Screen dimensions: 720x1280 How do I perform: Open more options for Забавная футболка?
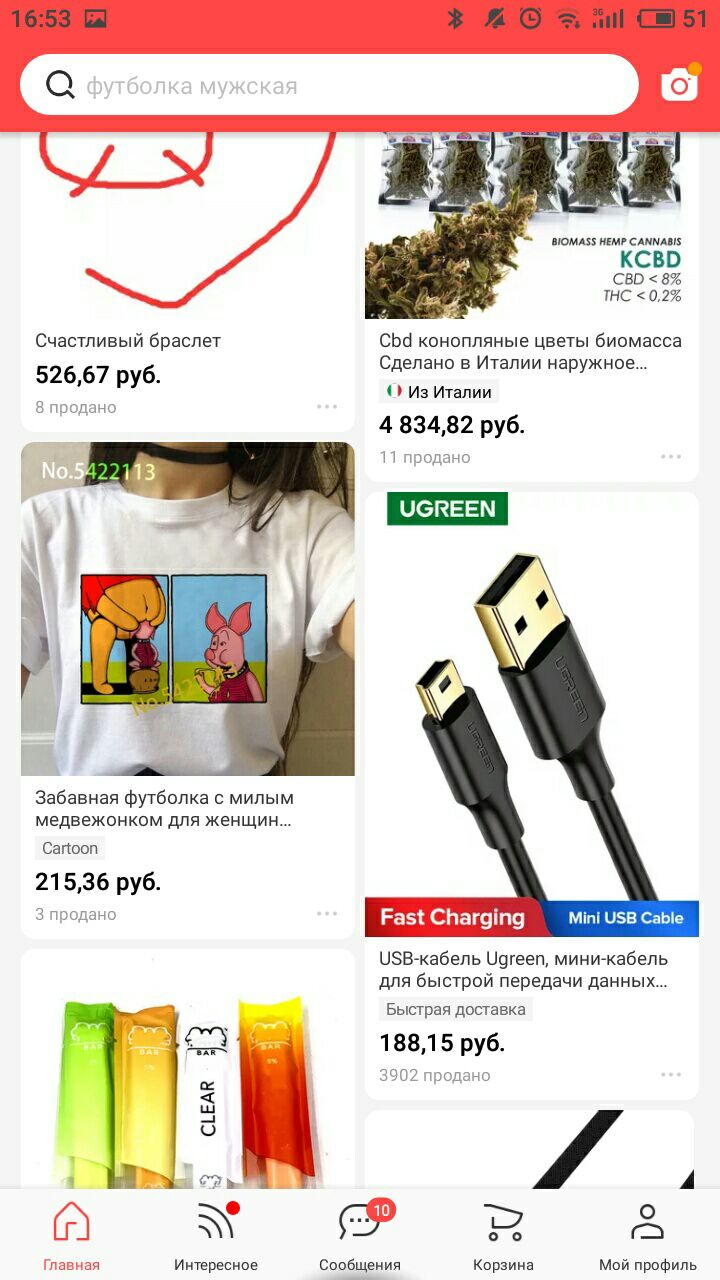(x=327, y=914)
